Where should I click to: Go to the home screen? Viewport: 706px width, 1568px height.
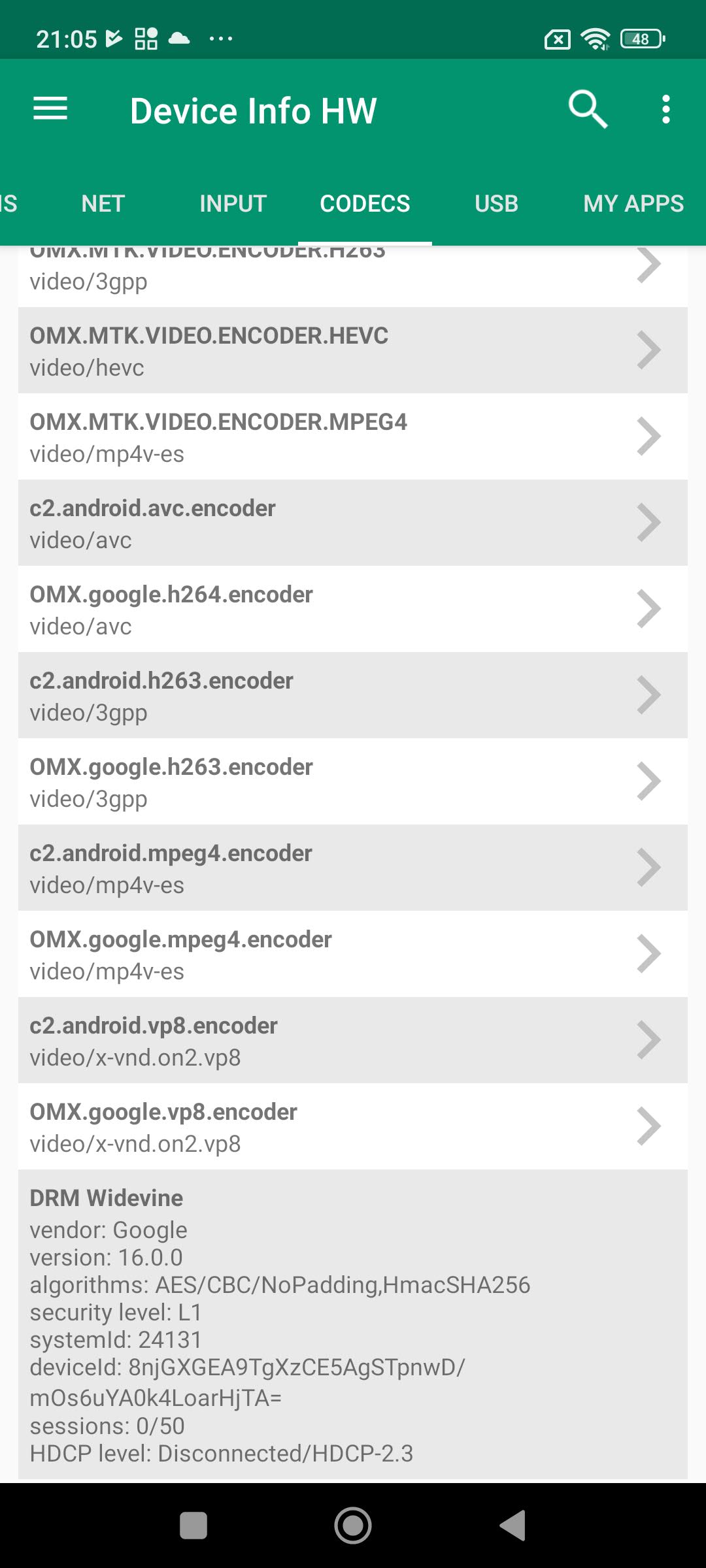pyautogui.click(x=353, y=1526)
